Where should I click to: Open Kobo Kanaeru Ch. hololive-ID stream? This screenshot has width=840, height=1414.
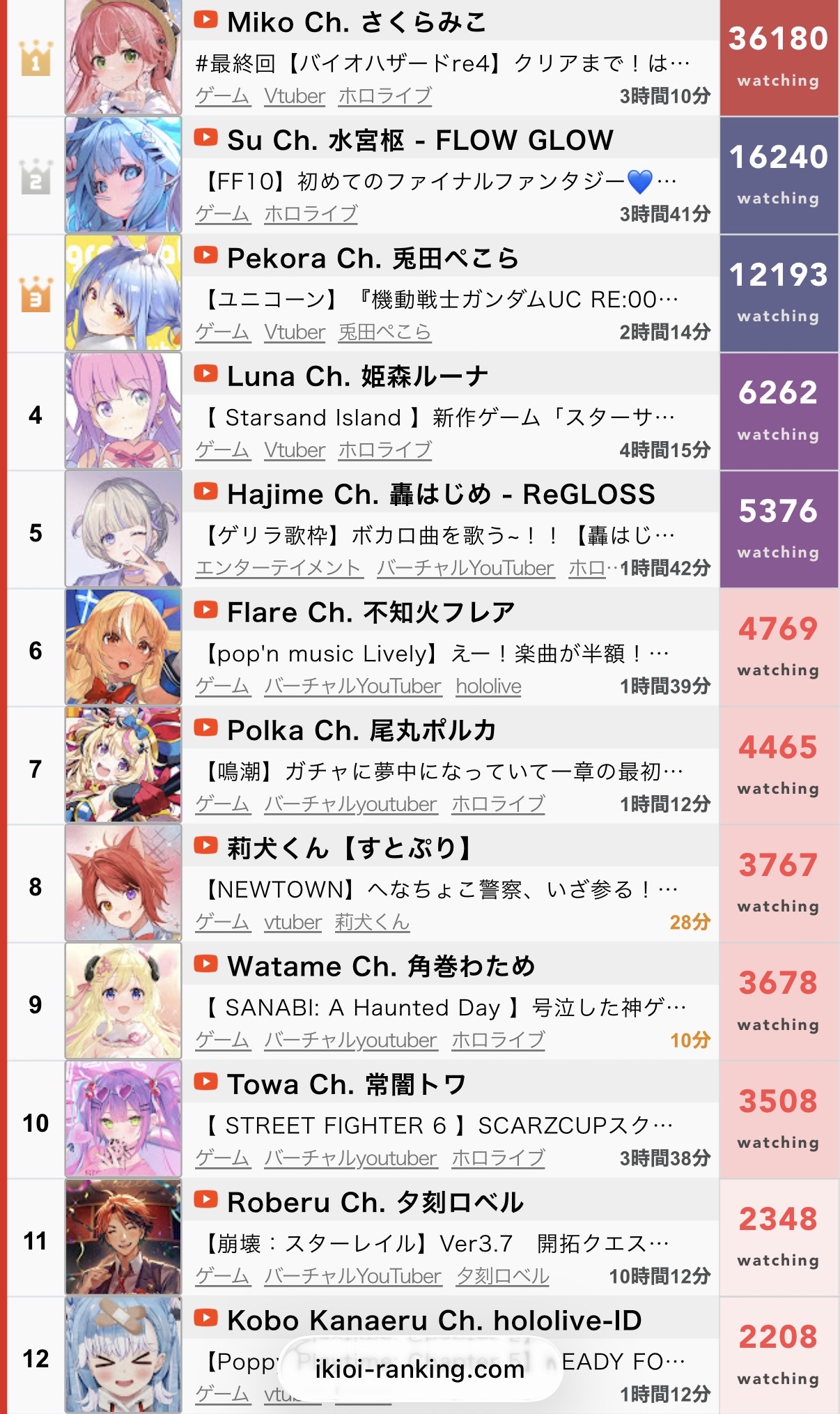point(433,1321)
